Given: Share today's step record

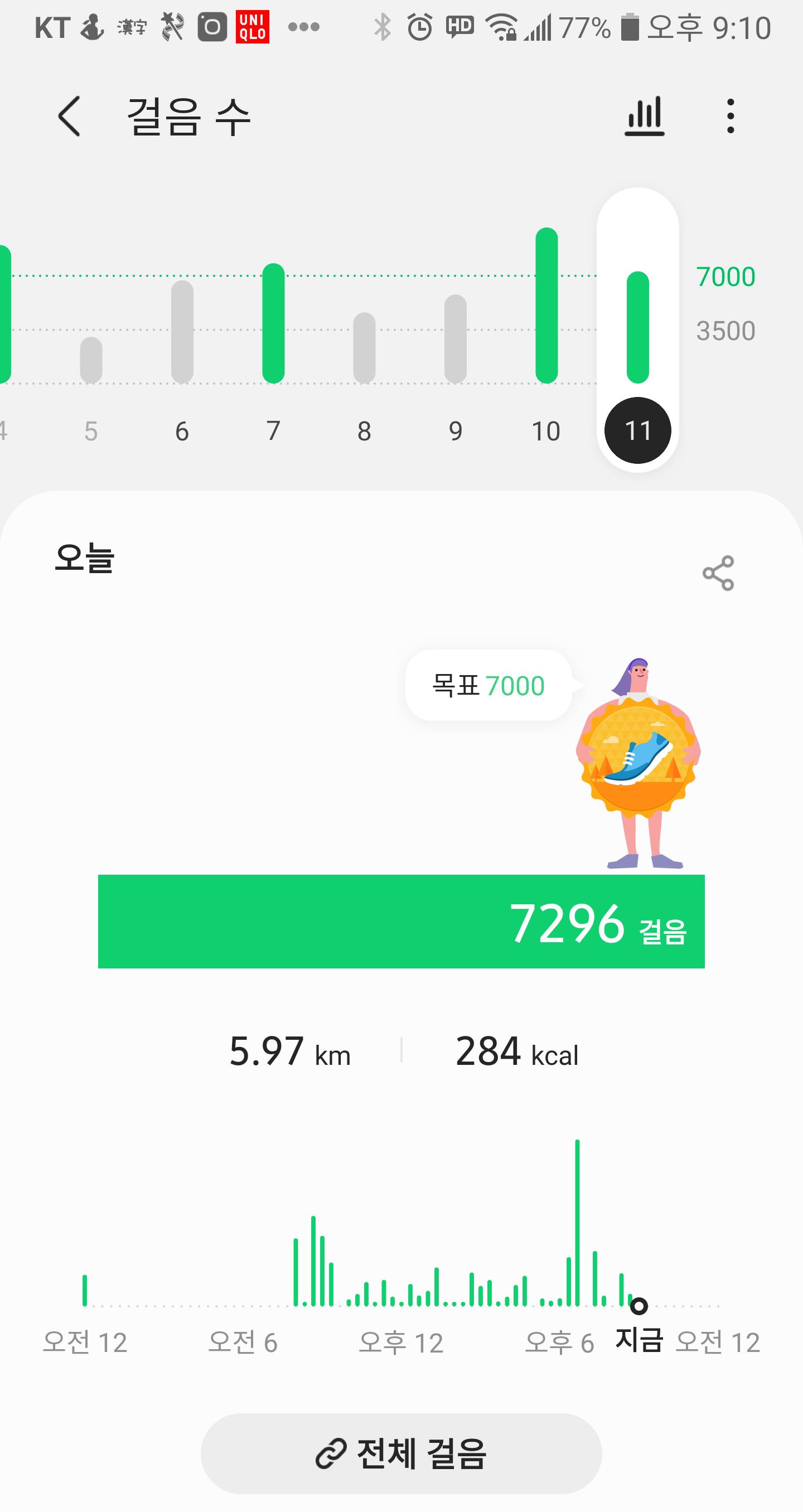Looking at the screenshot, I should point(718,573).
